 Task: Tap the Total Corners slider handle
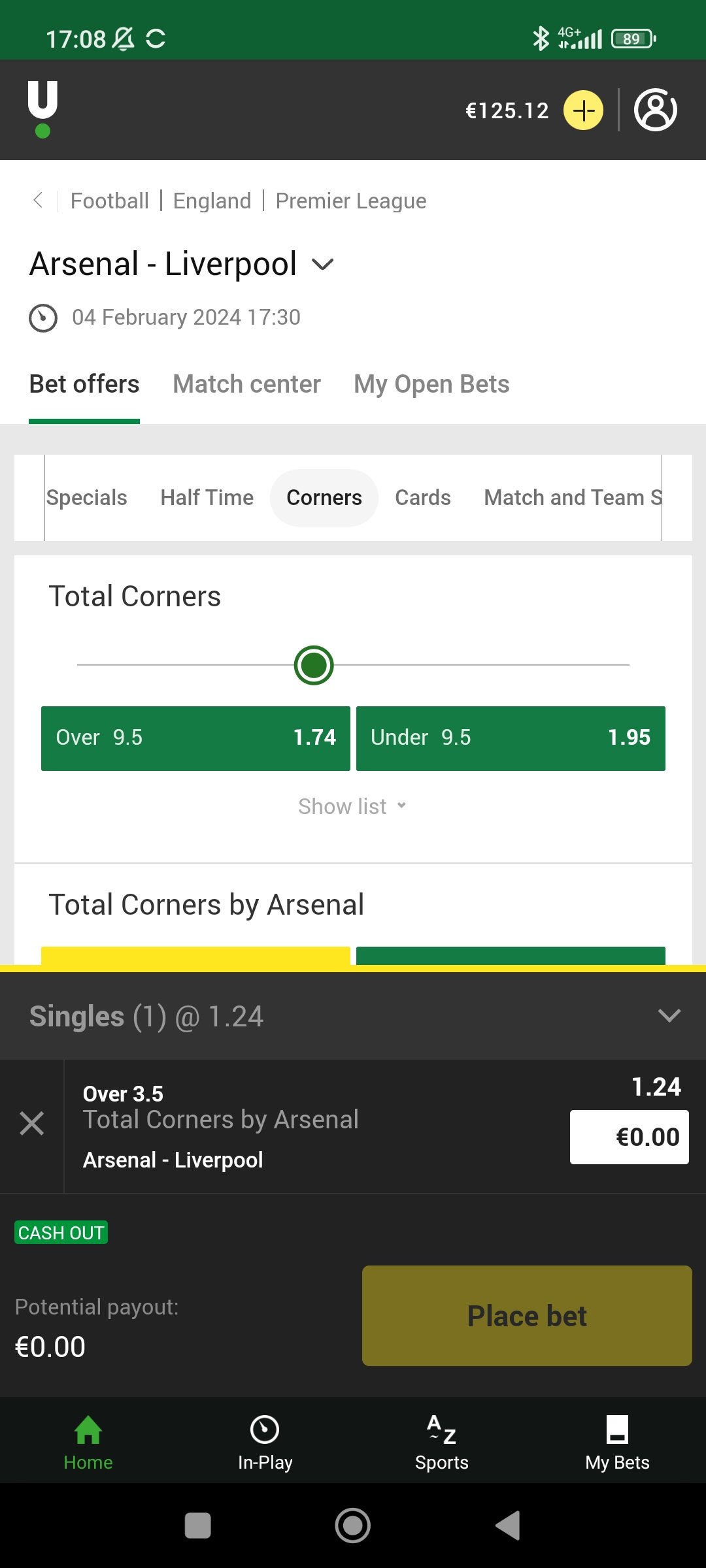[314, 665]
